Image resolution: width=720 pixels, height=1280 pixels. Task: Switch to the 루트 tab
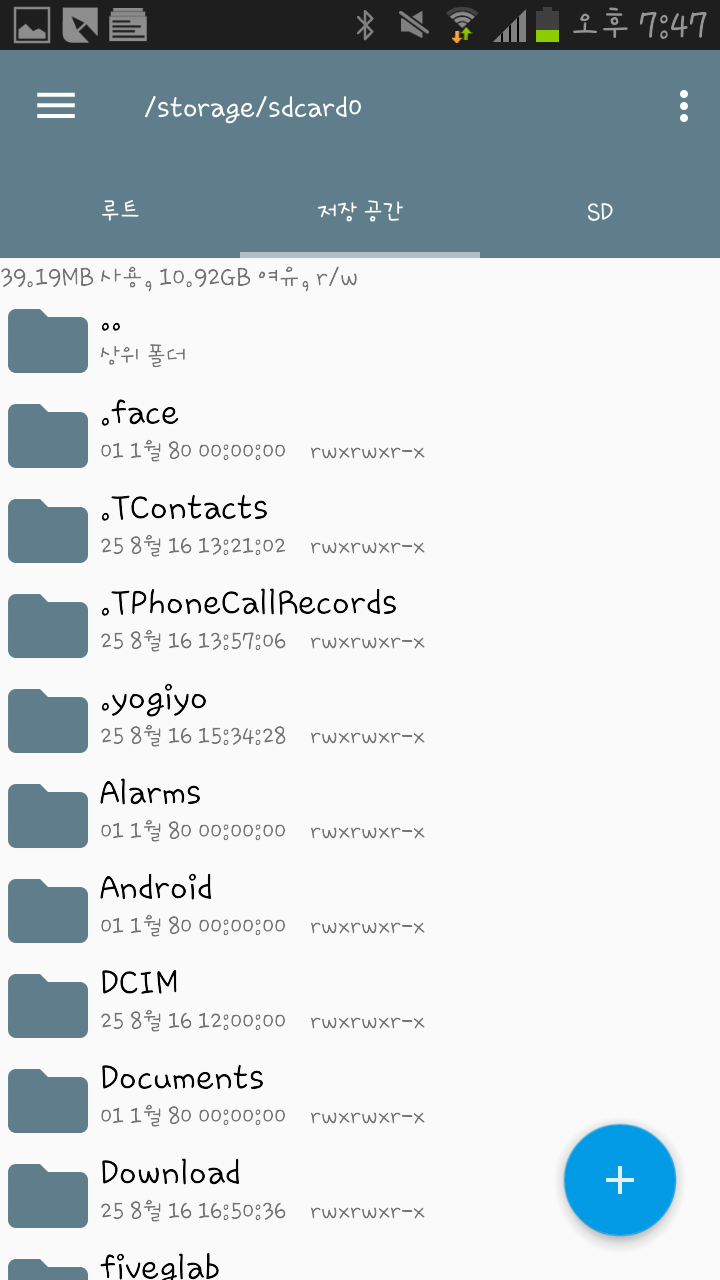[120, 211]
